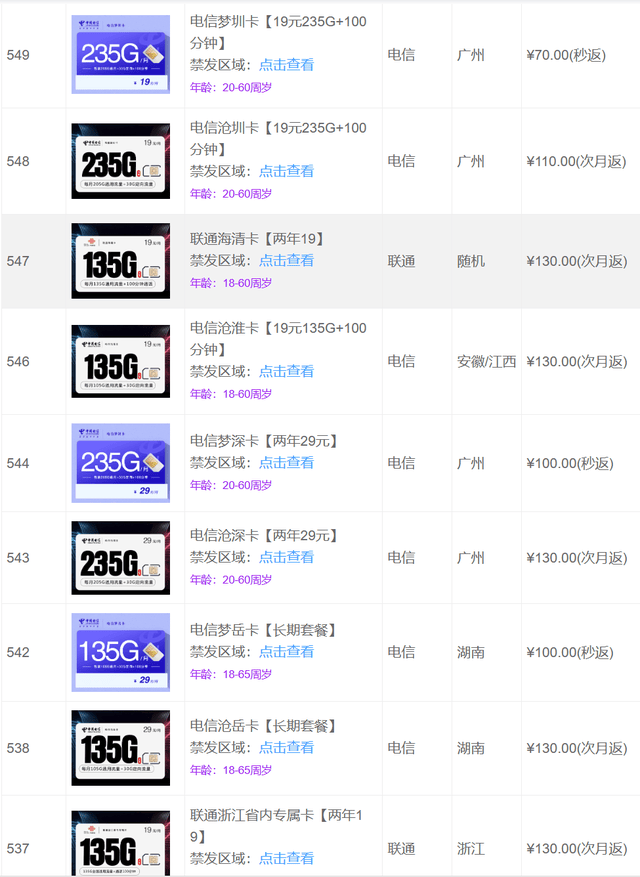Open the 电信梦深卡 product image
This screenshot has width=640, height=877.
click(120, 463)
